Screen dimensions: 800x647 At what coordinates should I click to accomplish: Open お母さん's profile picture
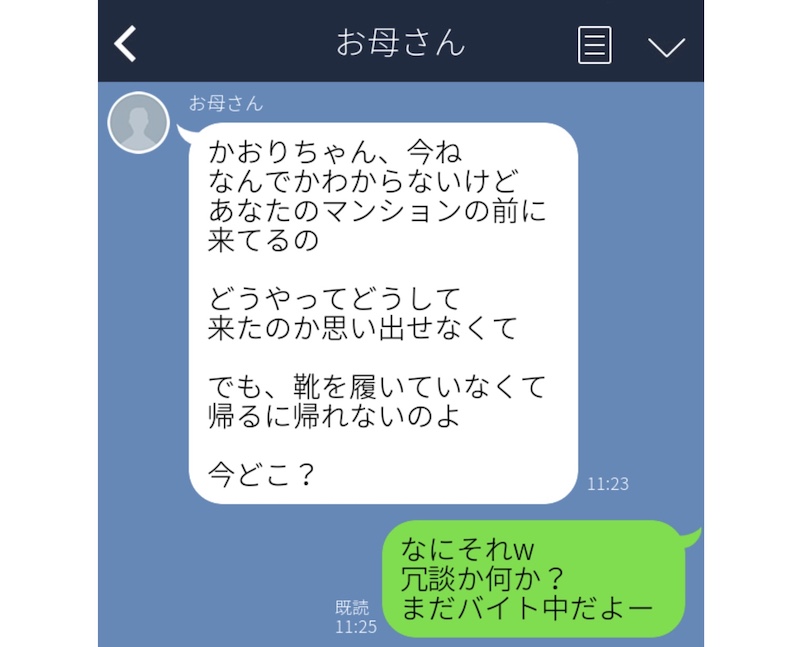138,122
